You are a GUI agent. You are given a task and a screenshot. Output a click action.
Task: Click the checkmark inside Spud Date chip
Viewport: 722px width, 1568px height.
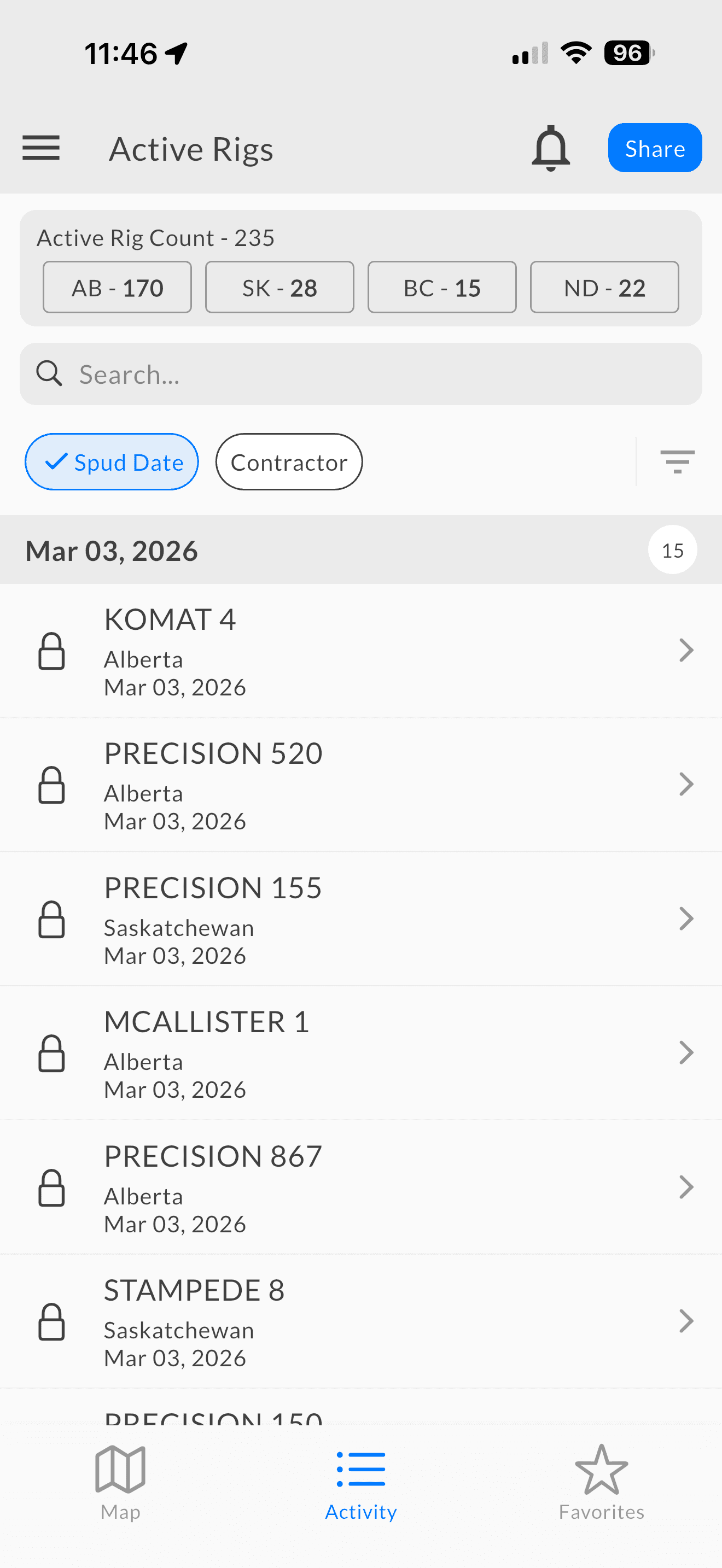coord(57,461)
